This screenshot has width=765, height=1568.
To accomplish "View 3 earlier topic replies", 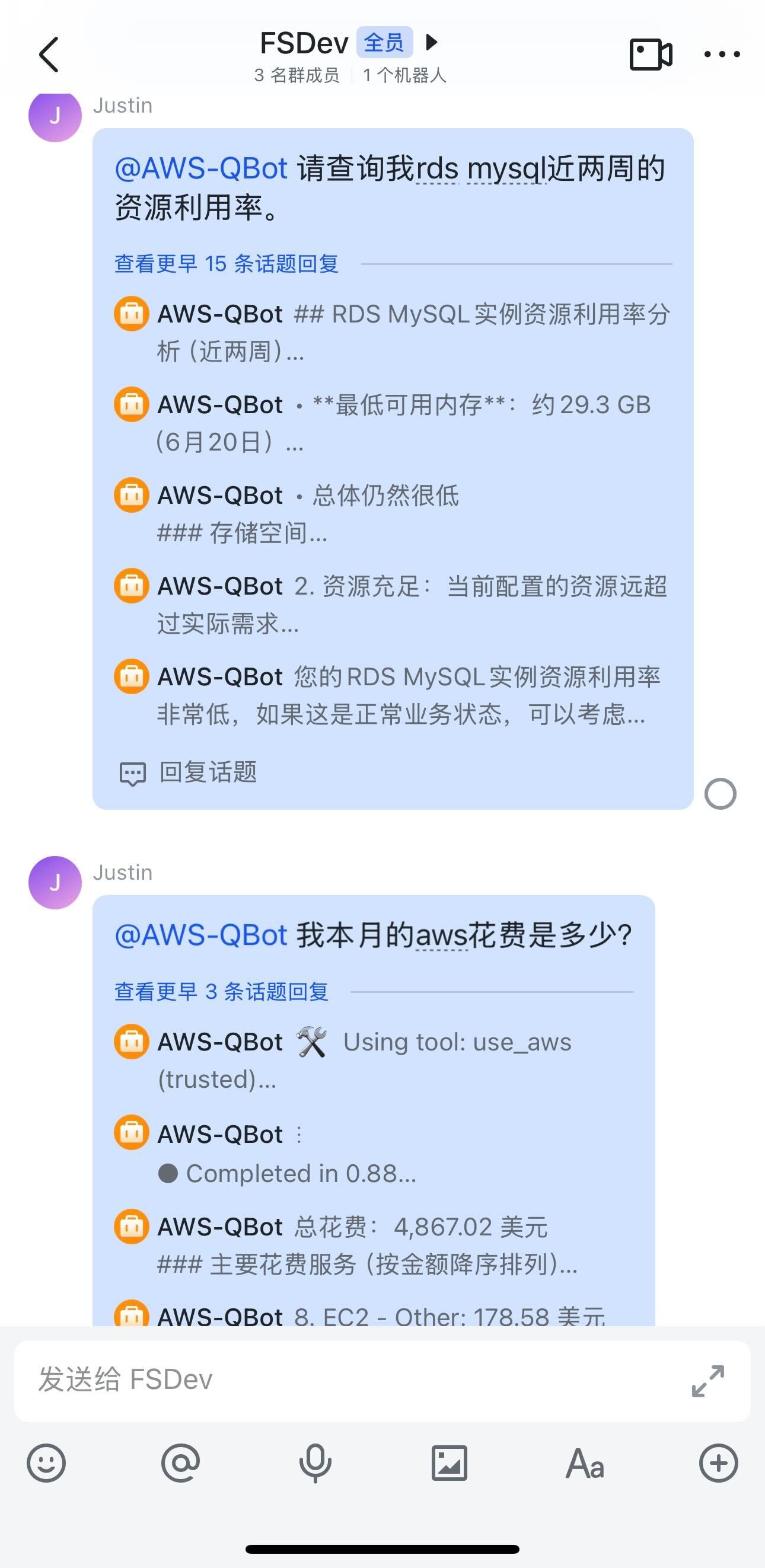I will click(221, 992).
